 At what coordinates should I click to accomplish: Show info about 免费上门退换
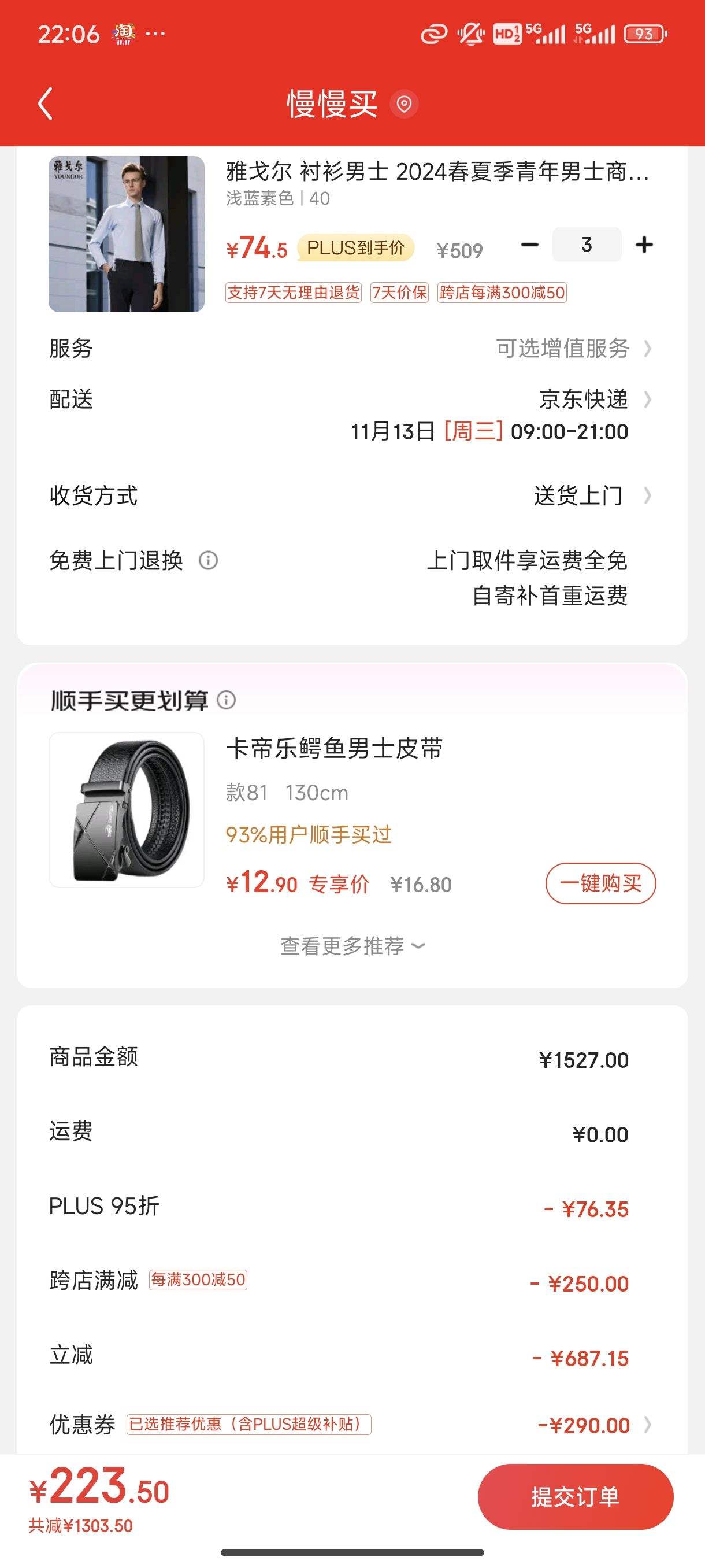tap(208, 560)
